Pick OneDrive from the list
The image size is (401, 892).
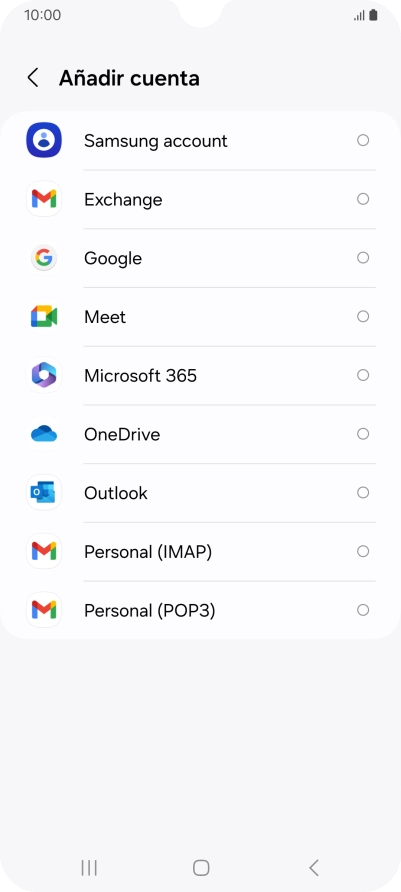point(200,434)
